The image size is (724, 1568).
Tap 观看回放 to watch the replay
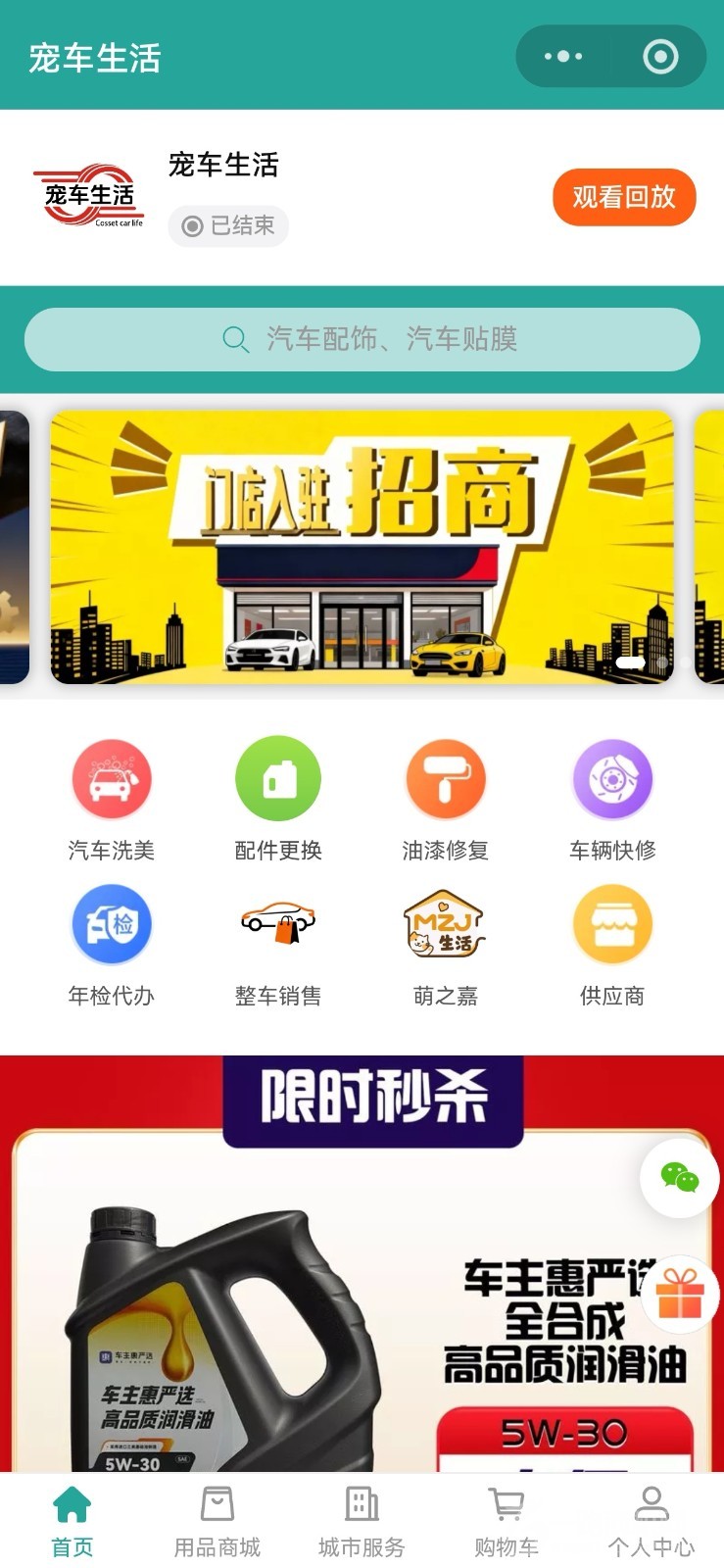click(624, 197)
